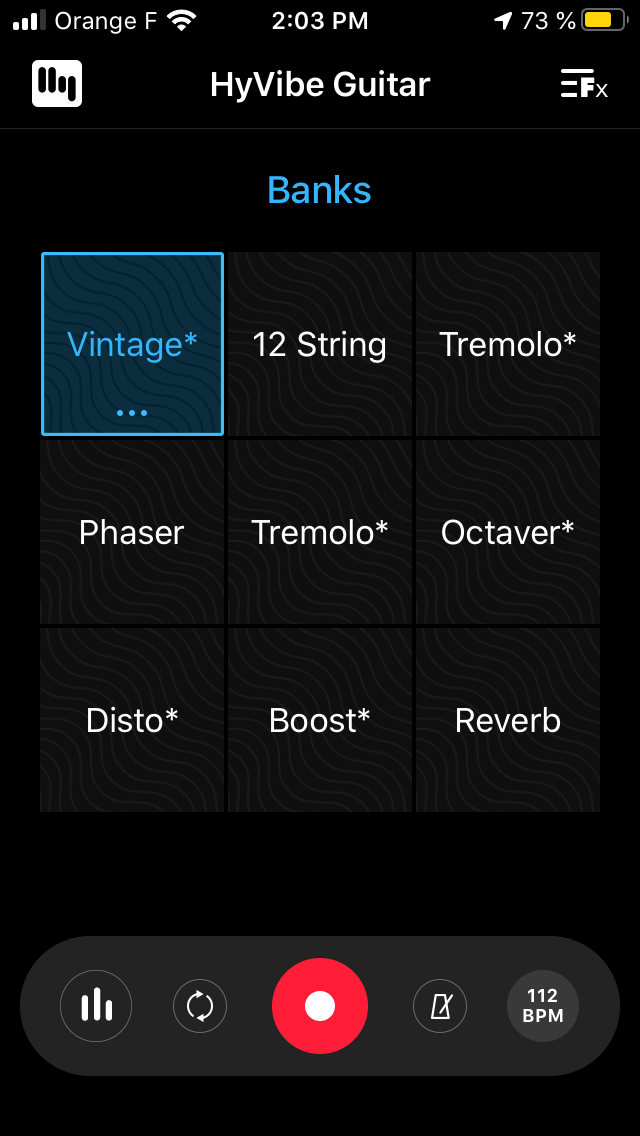
Task: Switch to the Octaver* bank
Action: [508, 532]
